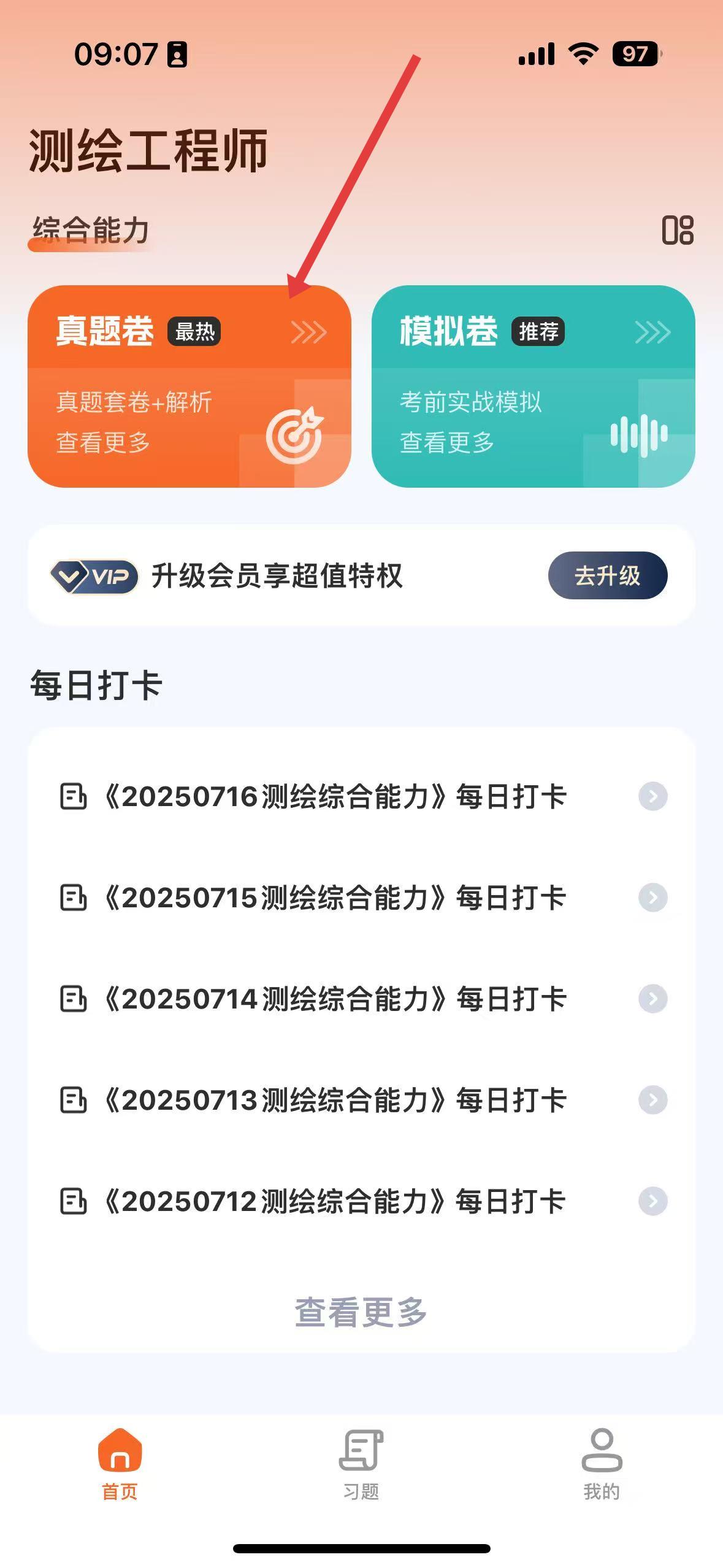Viewport: 723px width, 1568px height.
Task: Select the 综合能力 tab
Action: [91, 231]
